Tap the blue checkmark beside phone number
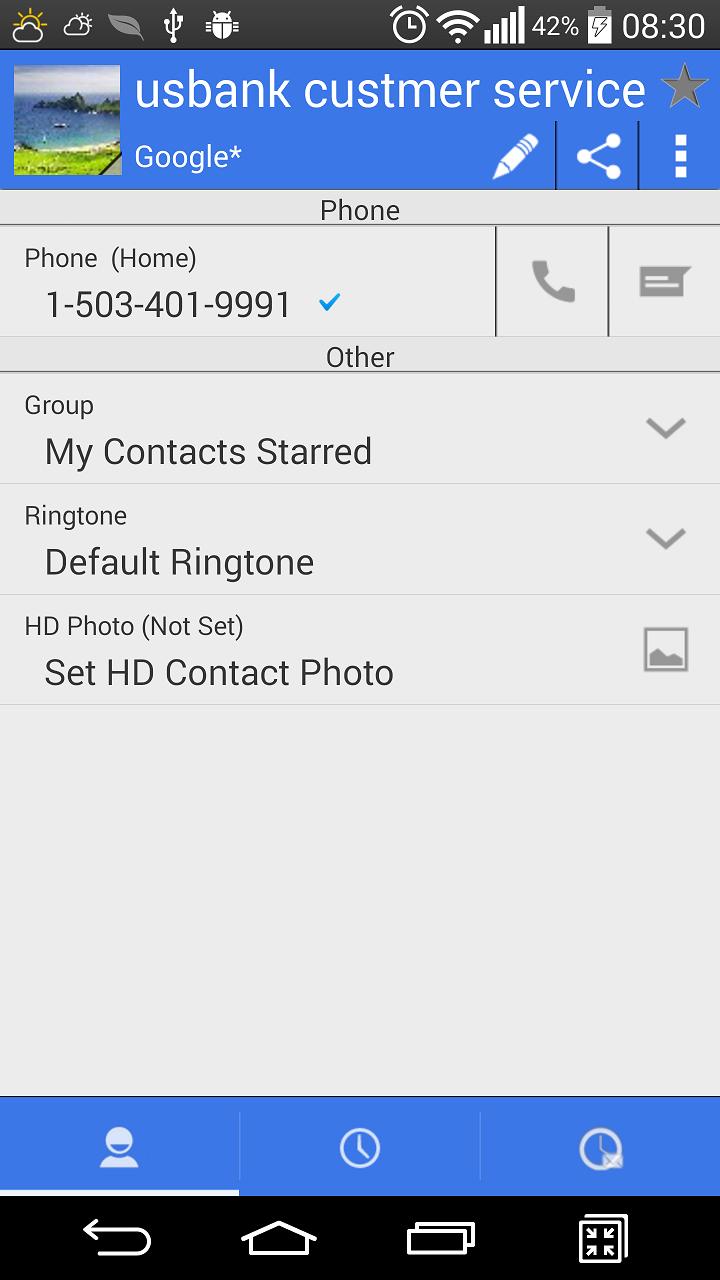Image resolution: width=720 pixels, height=1280 pixels. click(329, 302)
